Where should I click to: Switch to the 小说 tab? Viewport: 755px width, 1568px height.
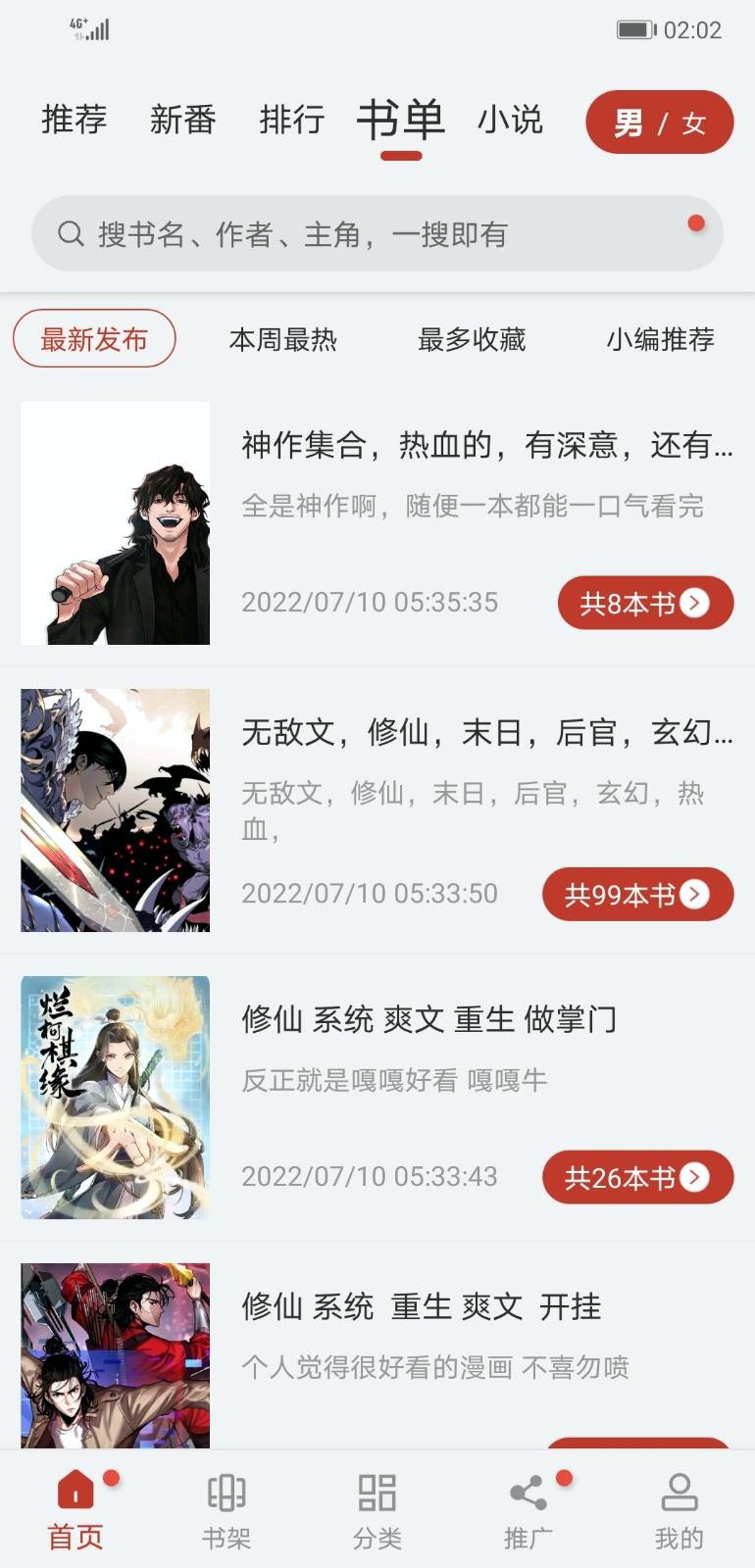[x=511, y=118]
